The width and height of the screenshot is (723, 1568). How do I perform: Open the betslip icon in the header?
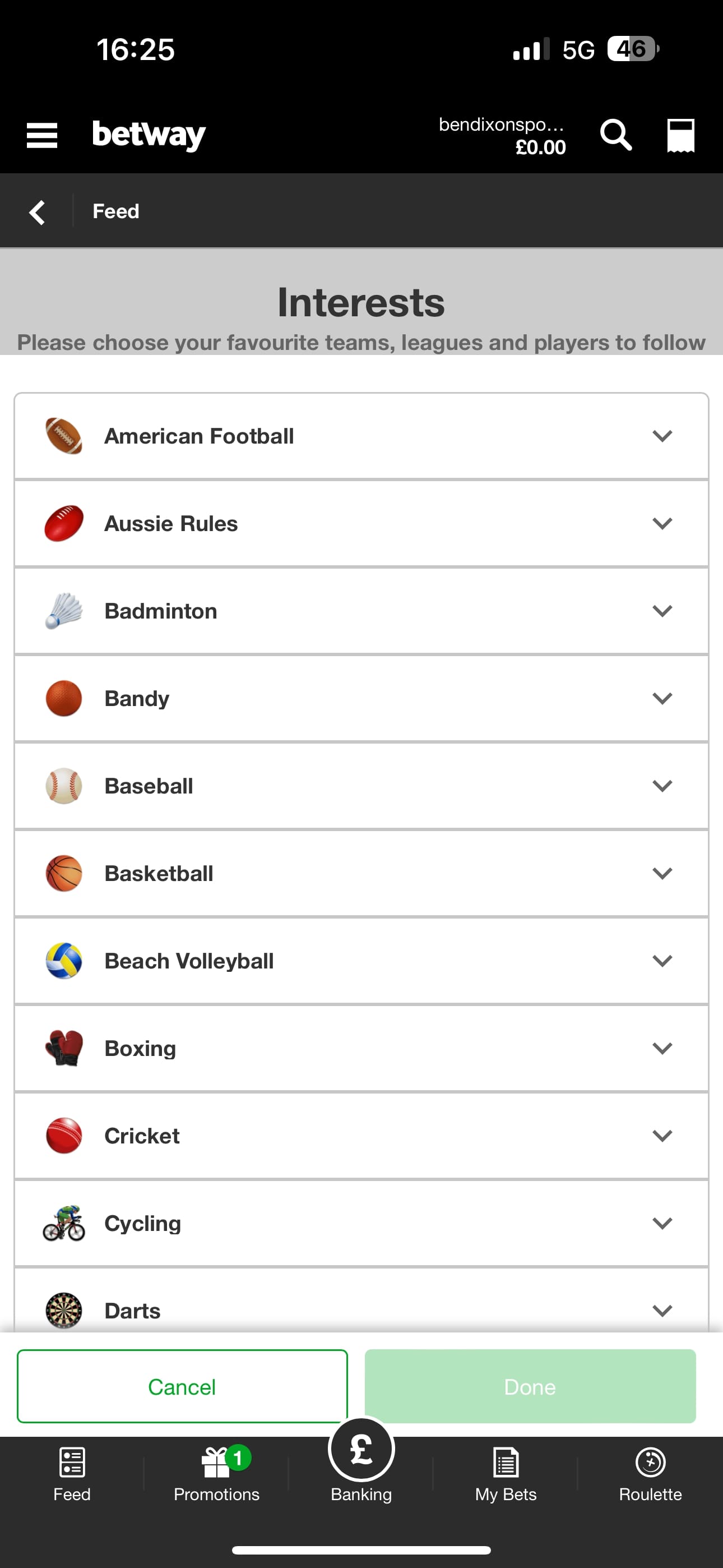(680, 135)
